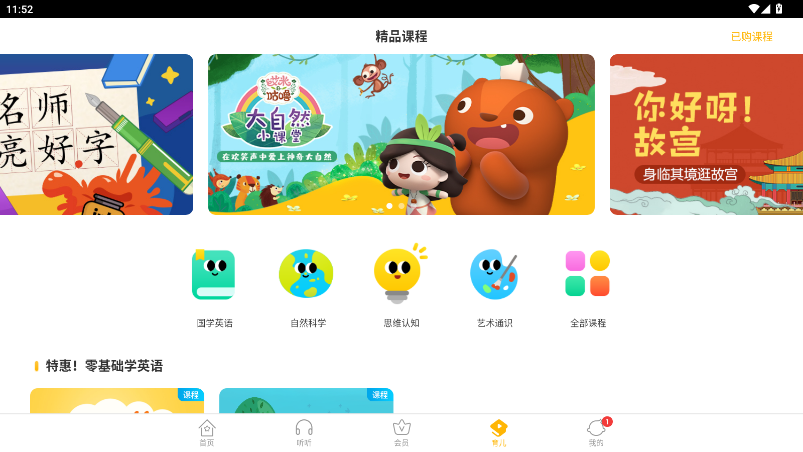This screenshot has height=452, width=803.
Task: Switch to the 听听 listening tab
Action: (304, 432)
